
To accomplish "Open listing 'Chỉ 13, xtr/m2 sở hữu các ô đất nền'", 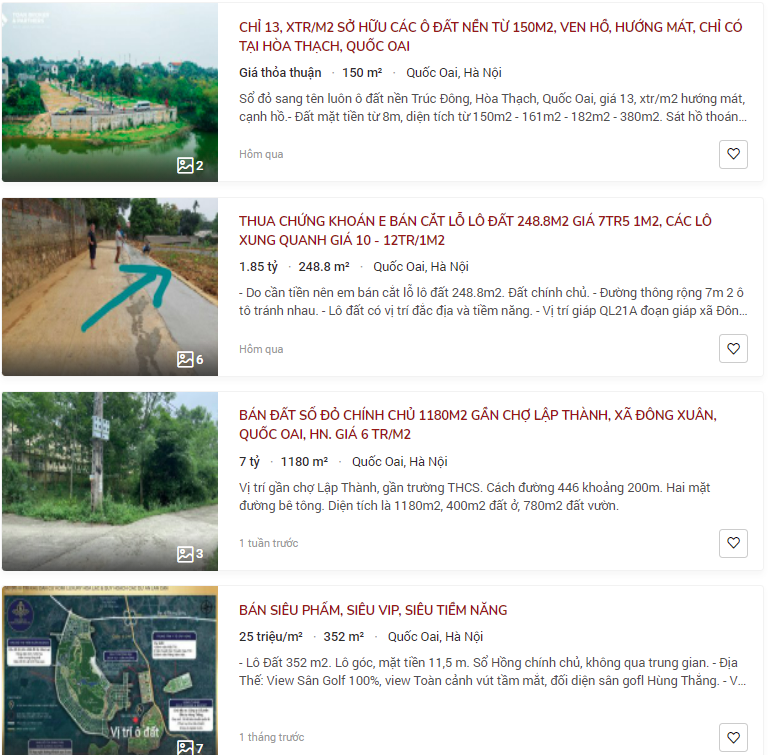I will pos(490,36).
